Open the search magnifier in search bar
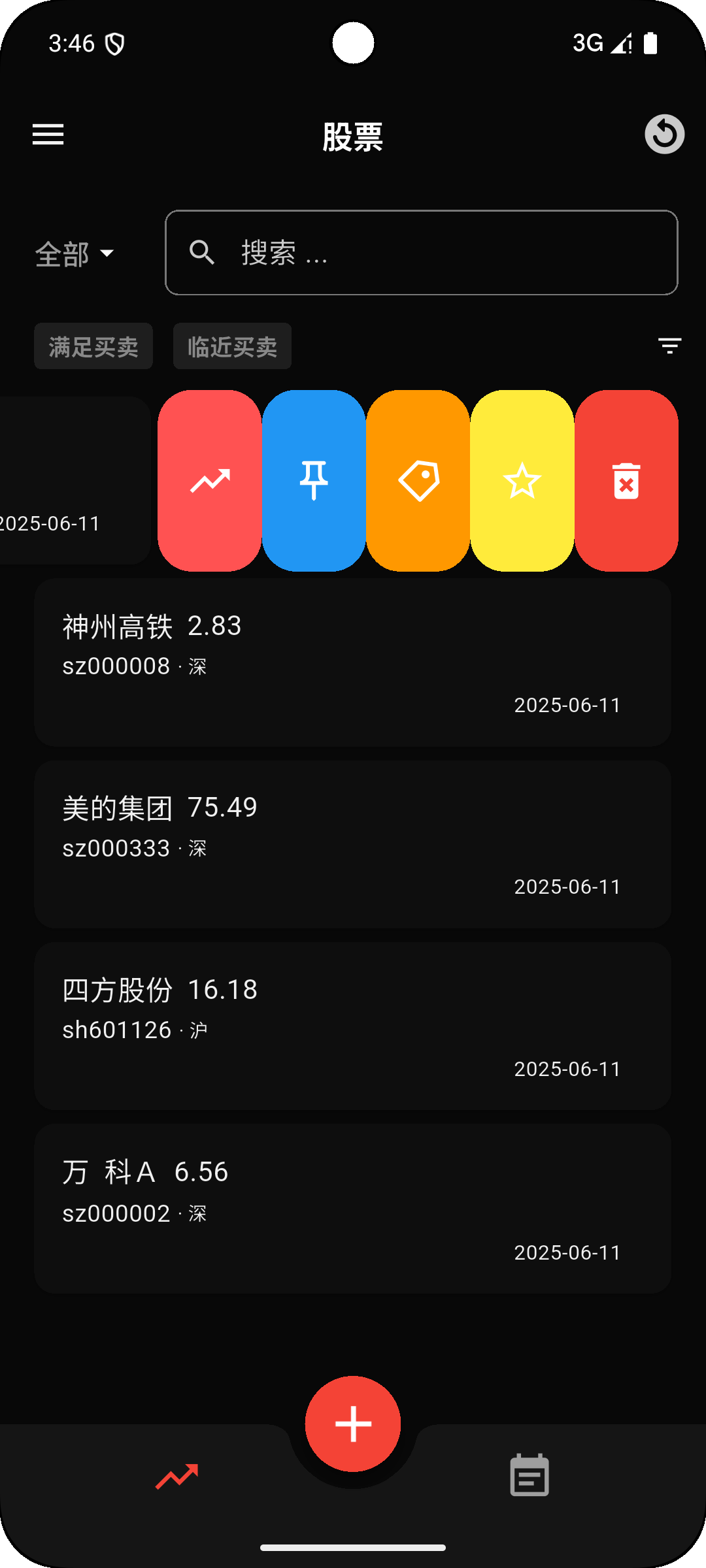 pos(202,252)
